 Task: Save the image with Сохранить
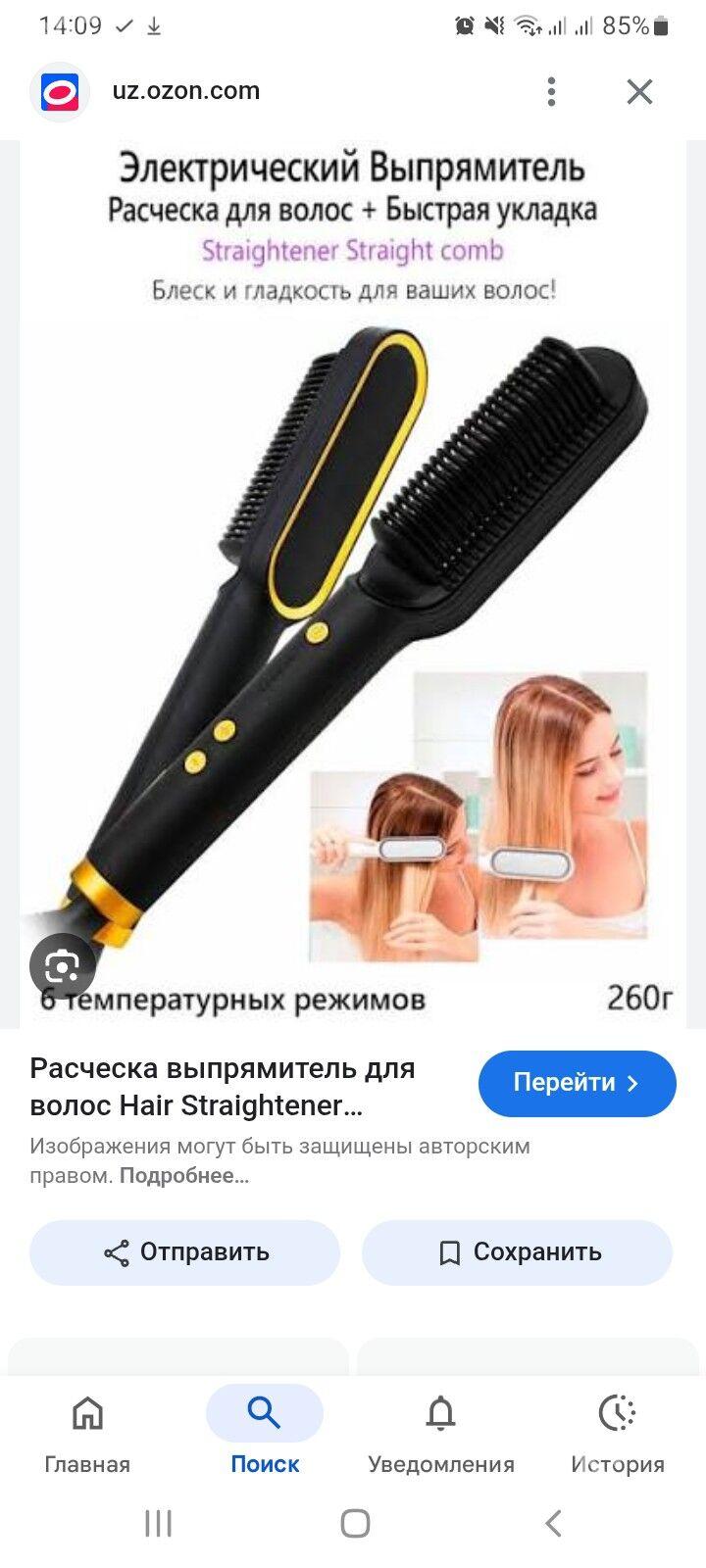517,1252
